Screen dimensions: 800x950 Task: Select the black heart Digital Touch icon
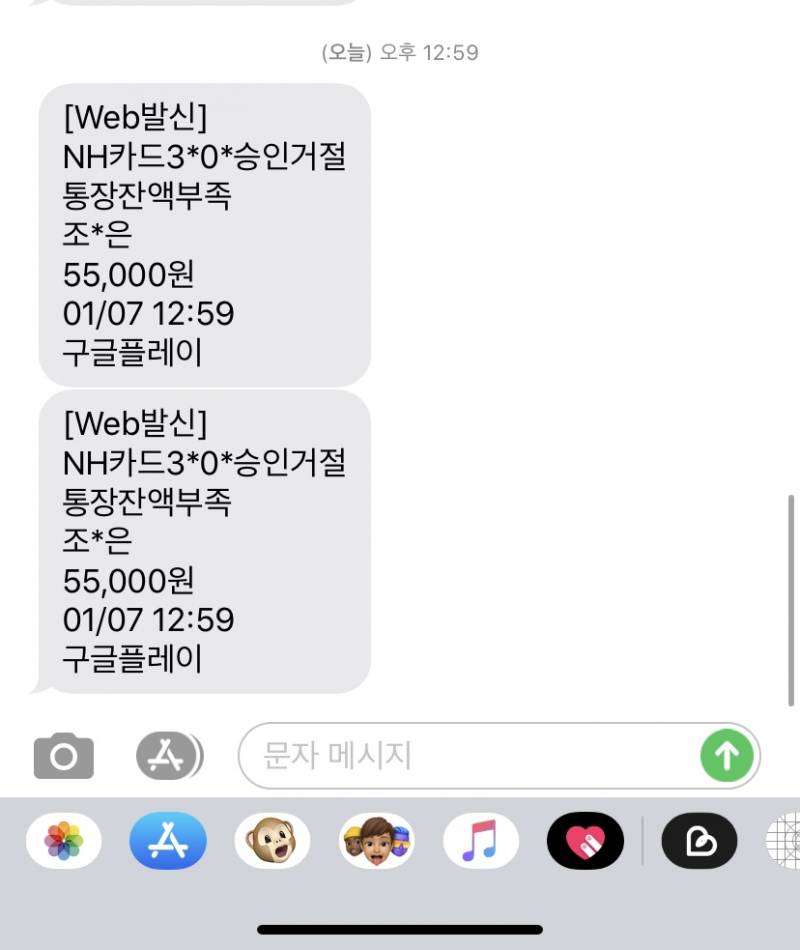tap(586, 841)
